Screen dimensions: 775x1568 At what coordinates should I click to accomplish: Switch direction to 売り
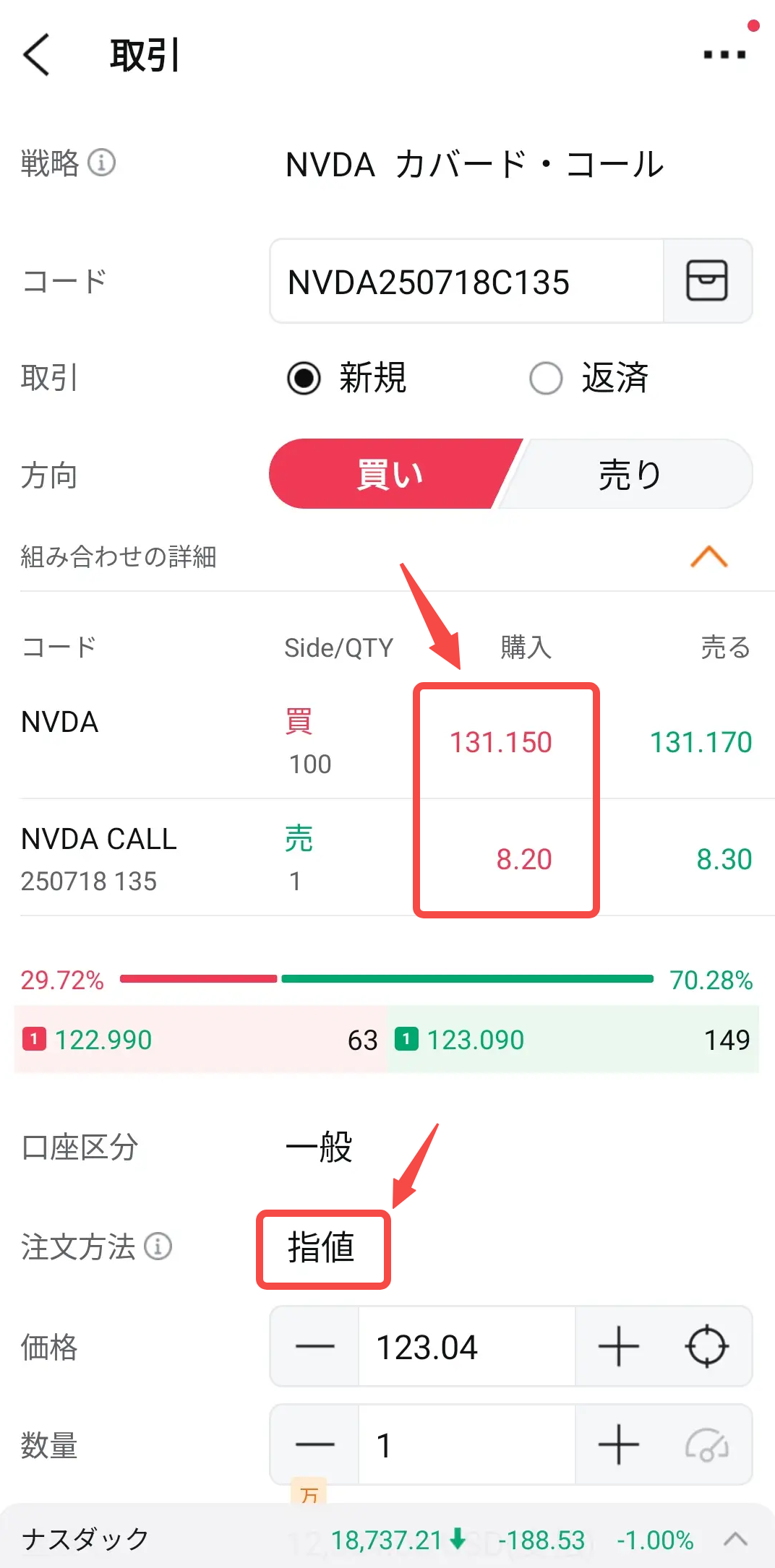click(x=629, y=475)
